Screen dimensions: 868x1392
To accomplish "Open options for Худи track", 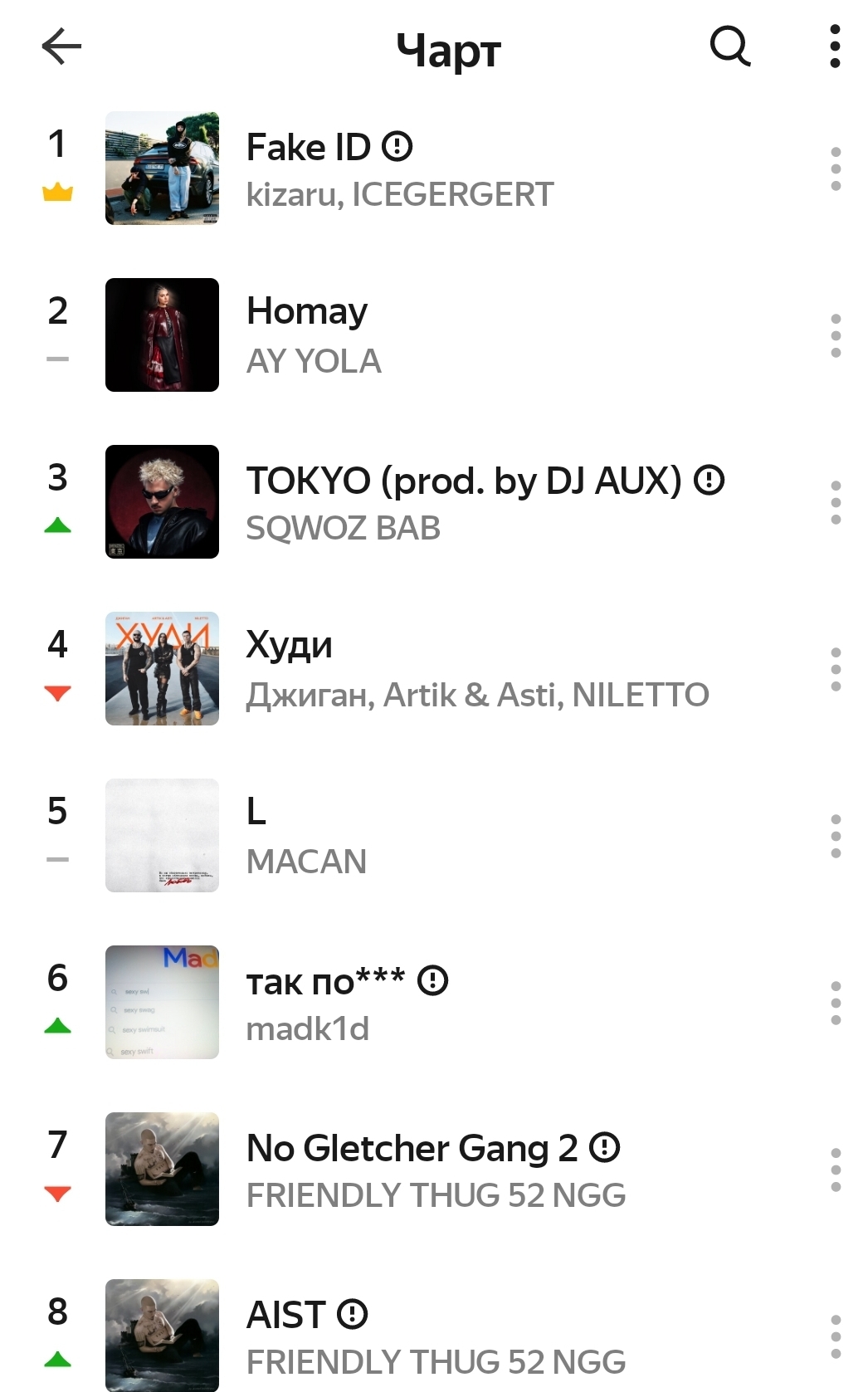I will click(x=836, y=670).
